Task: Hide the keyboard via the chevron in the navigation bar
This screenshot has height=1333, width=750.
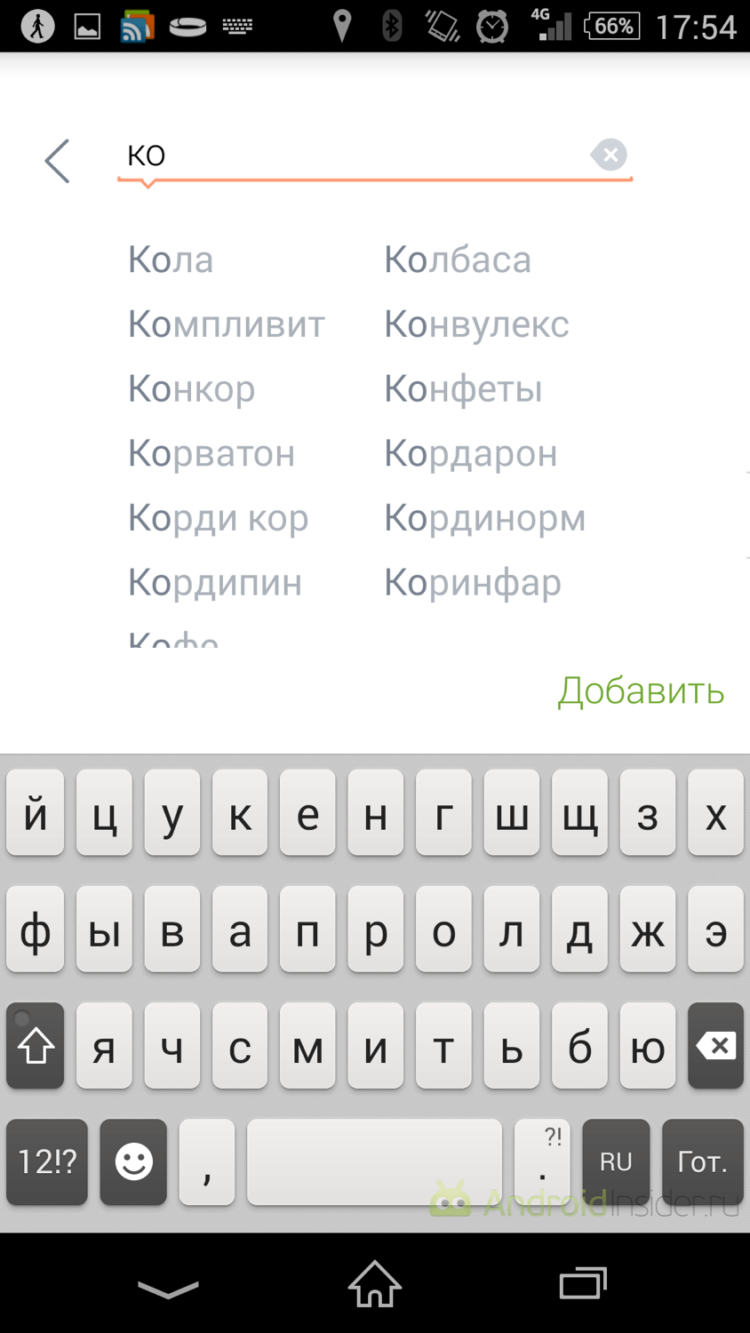Action: click(168, 1288)
